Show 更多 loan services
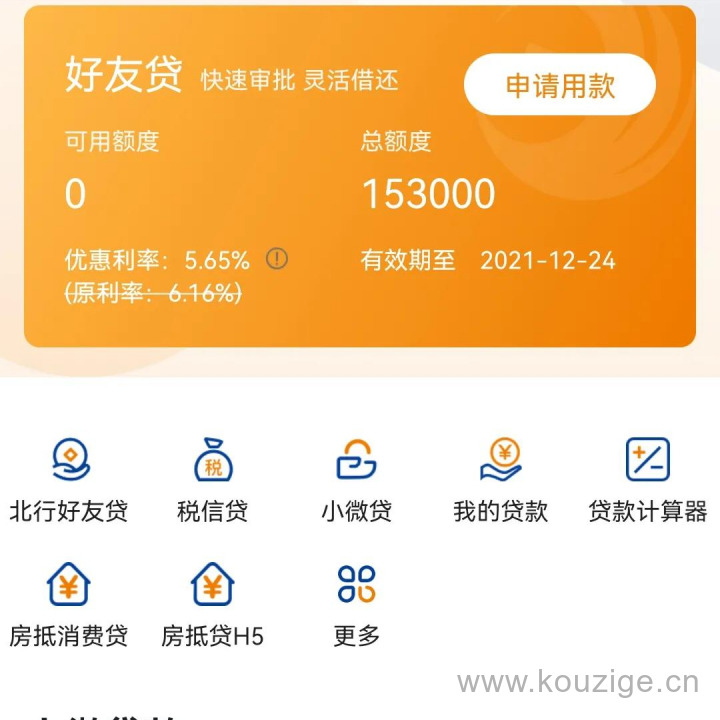This screenshot has width=720, height=720. click(x=356, y=603)
